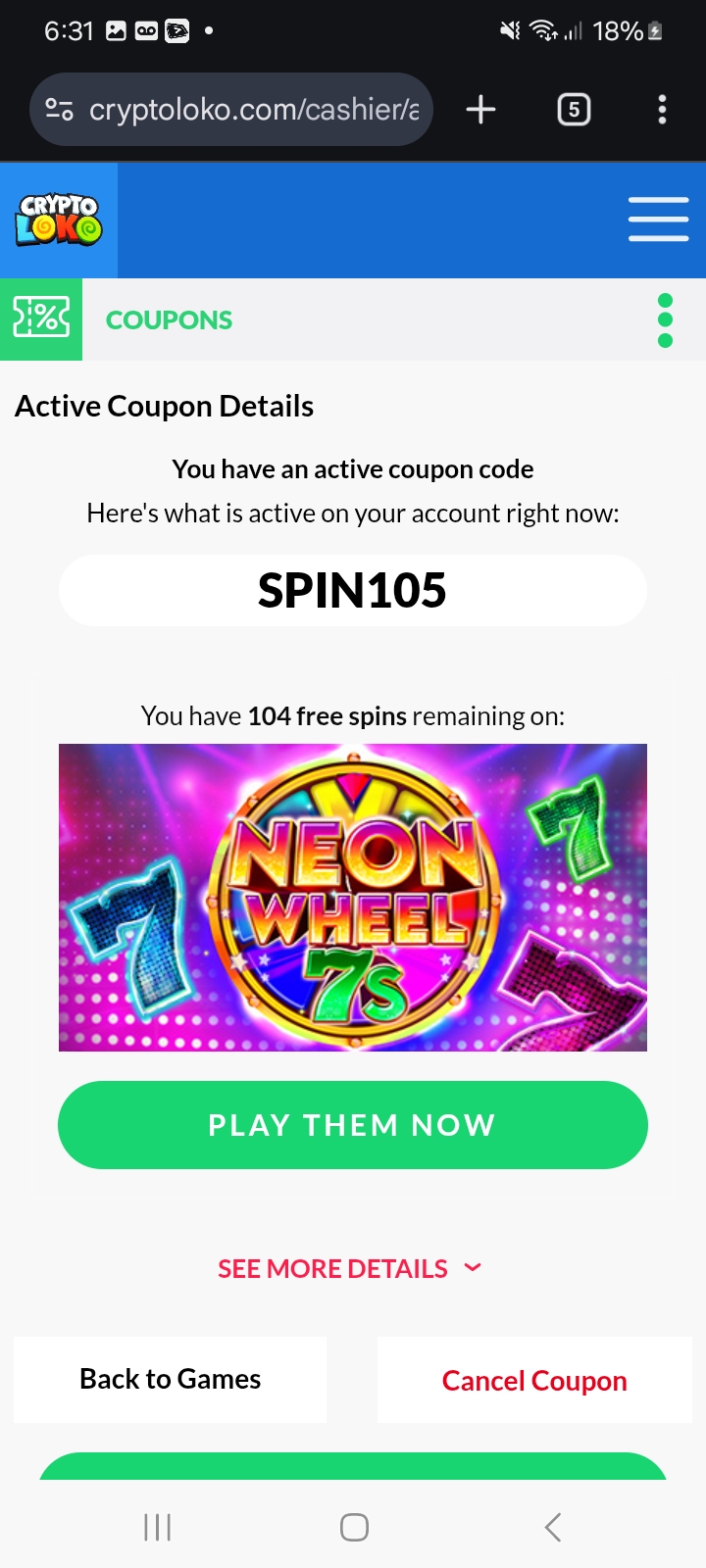Go back using system back button
The width and height of the screenshot is (706, 1568).
tap(552, 1527)
